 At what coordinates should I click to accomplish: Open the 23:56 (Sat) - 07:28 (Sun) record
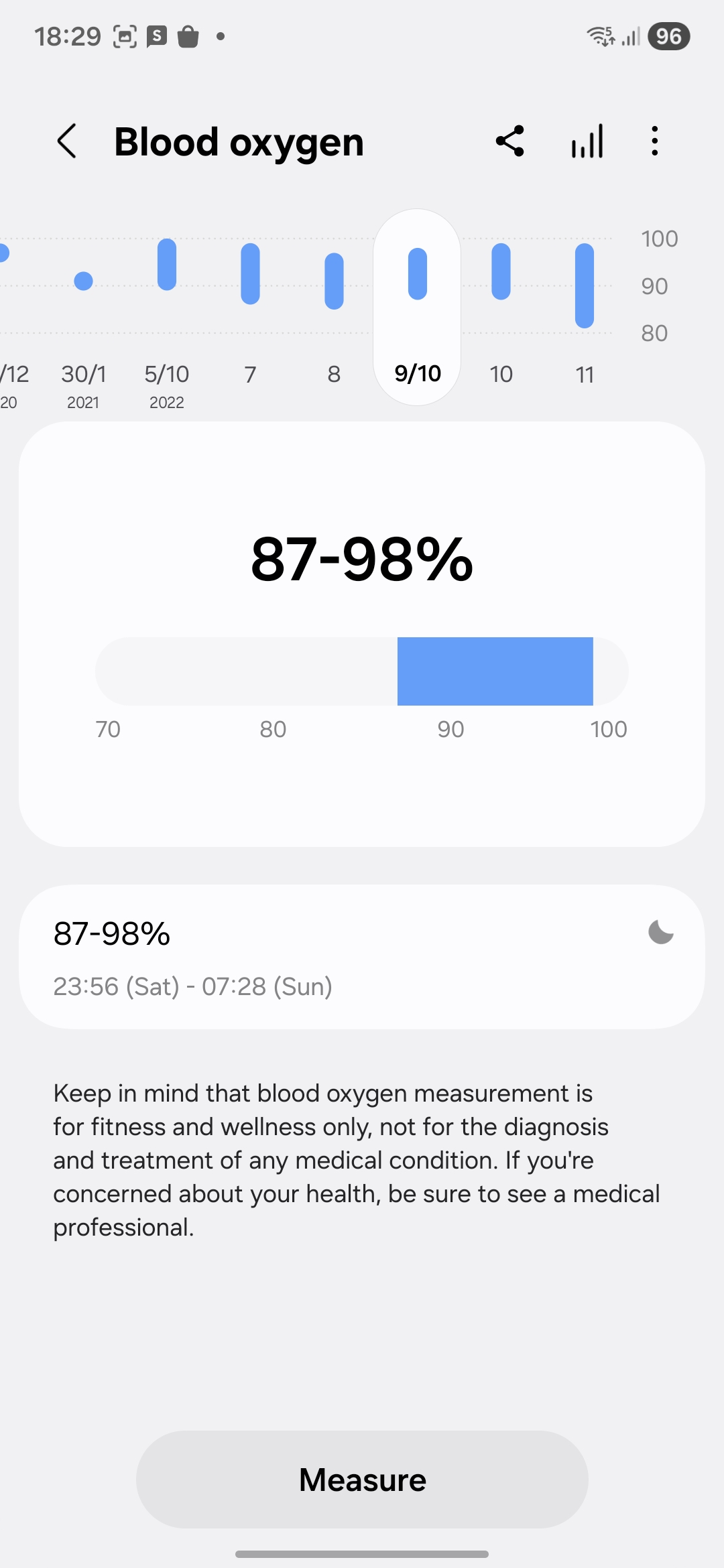pyautogui.click(x=362, y=957)
